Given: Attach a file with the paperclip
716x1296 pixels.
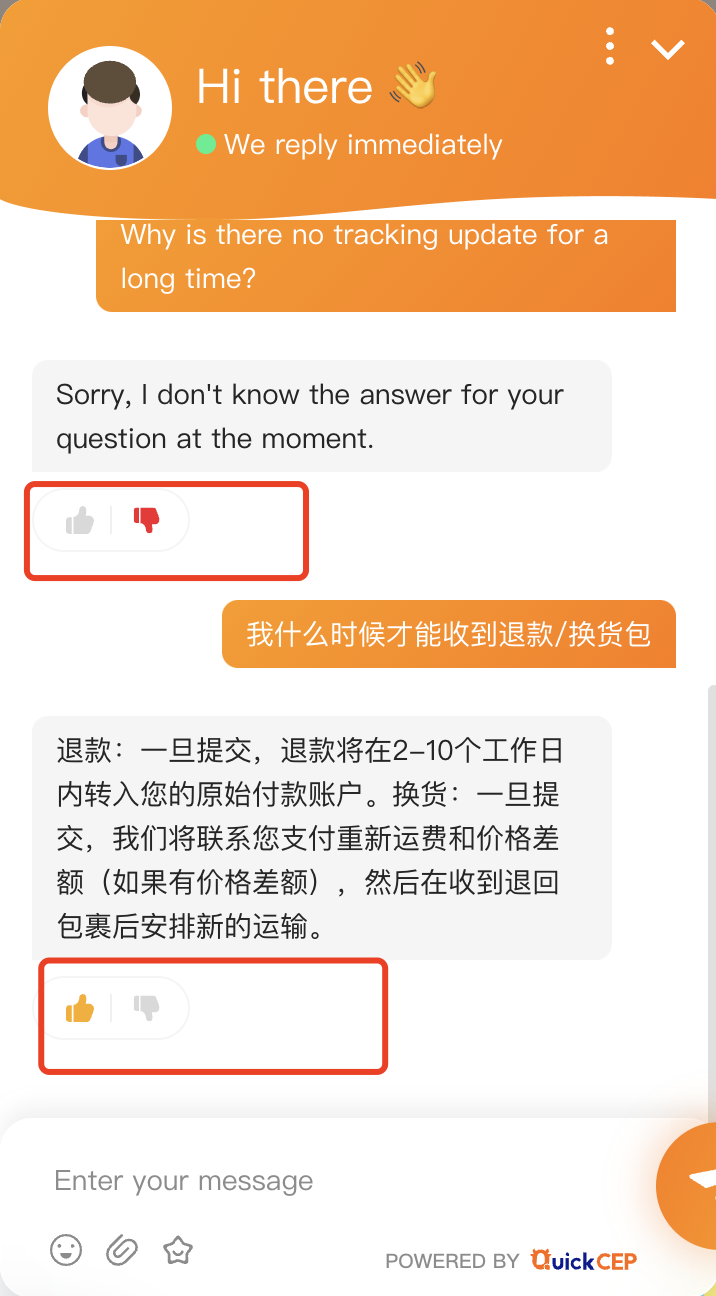Looking at the screenshot, I should click(122, 1250).
